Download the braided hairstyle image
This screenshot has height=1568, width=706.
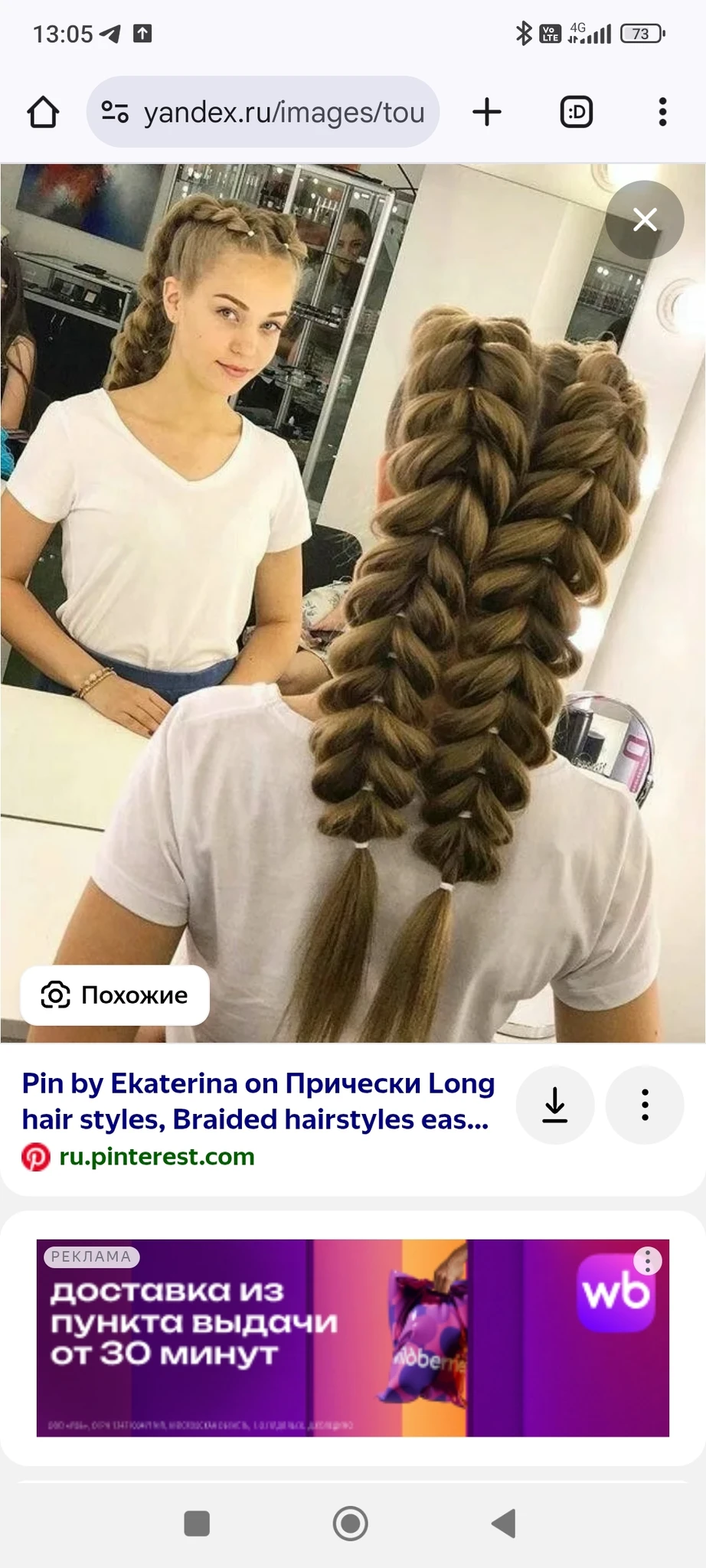pyautogui.click(x=555, y=1105)
